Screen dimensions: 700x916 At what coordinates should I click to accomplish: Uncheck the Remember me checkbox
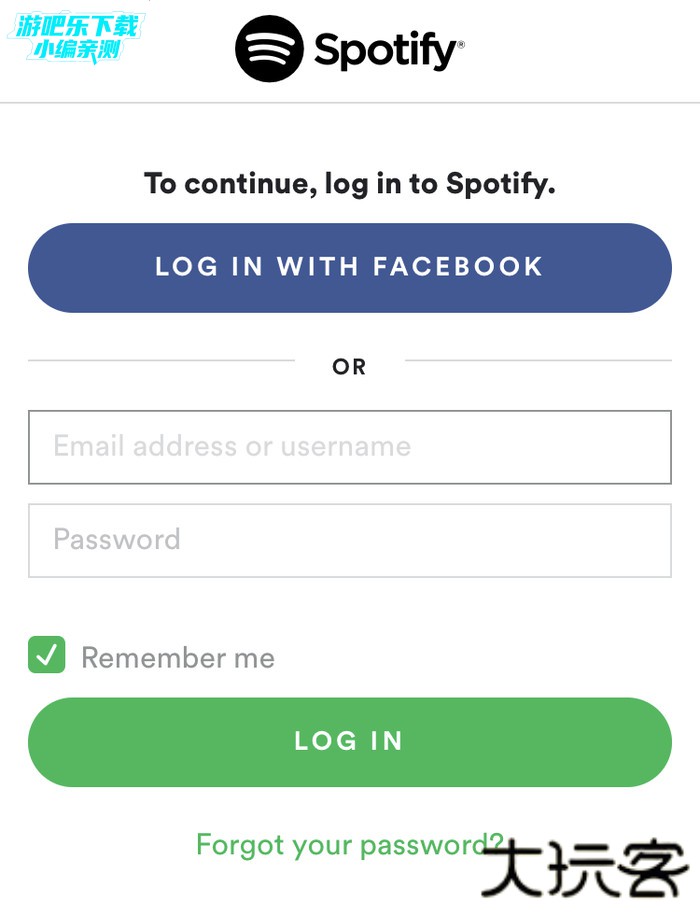[x=47, y=656]
